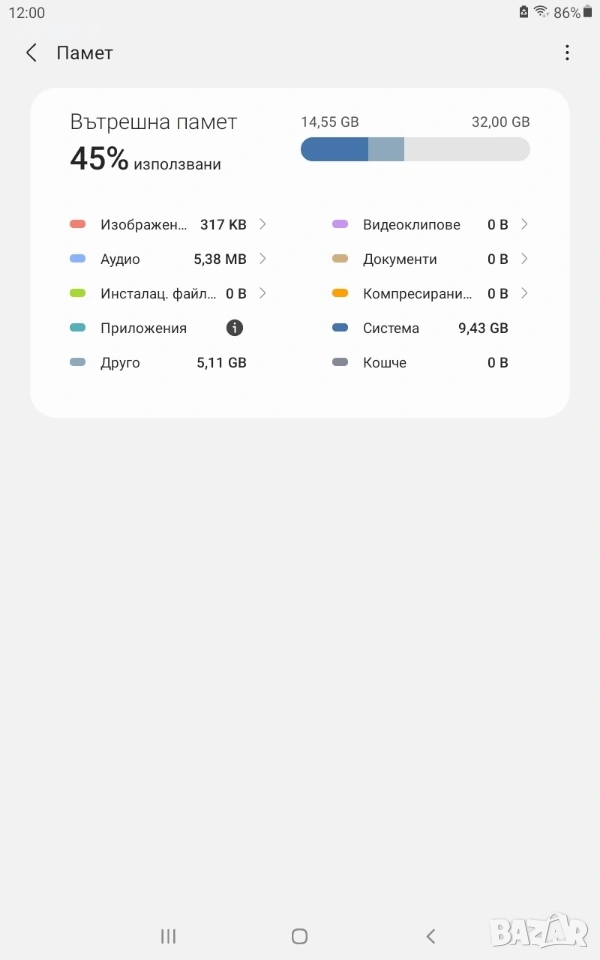Open the Видеоклипове storage category
Screen dimensions: 600x960
(x=430, y=225)
